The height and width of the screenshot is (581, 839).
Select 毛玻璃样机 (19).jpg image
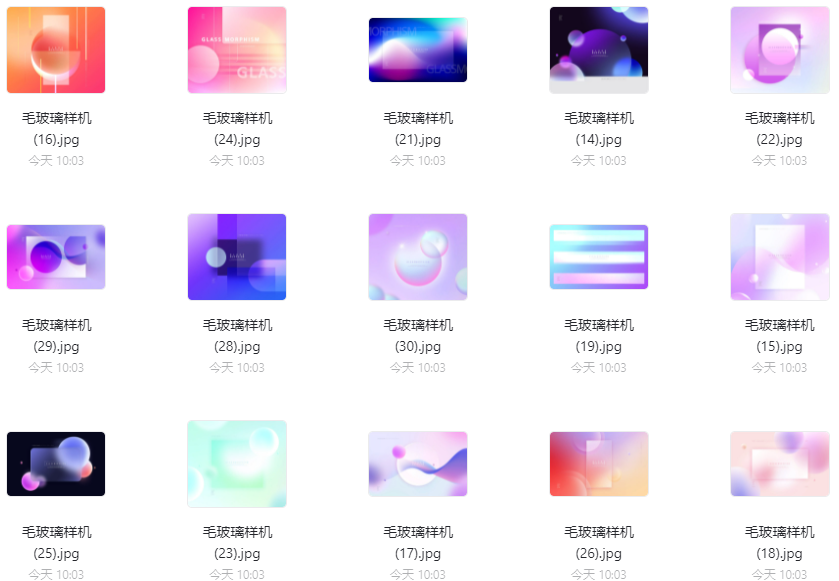click(599, 257)
